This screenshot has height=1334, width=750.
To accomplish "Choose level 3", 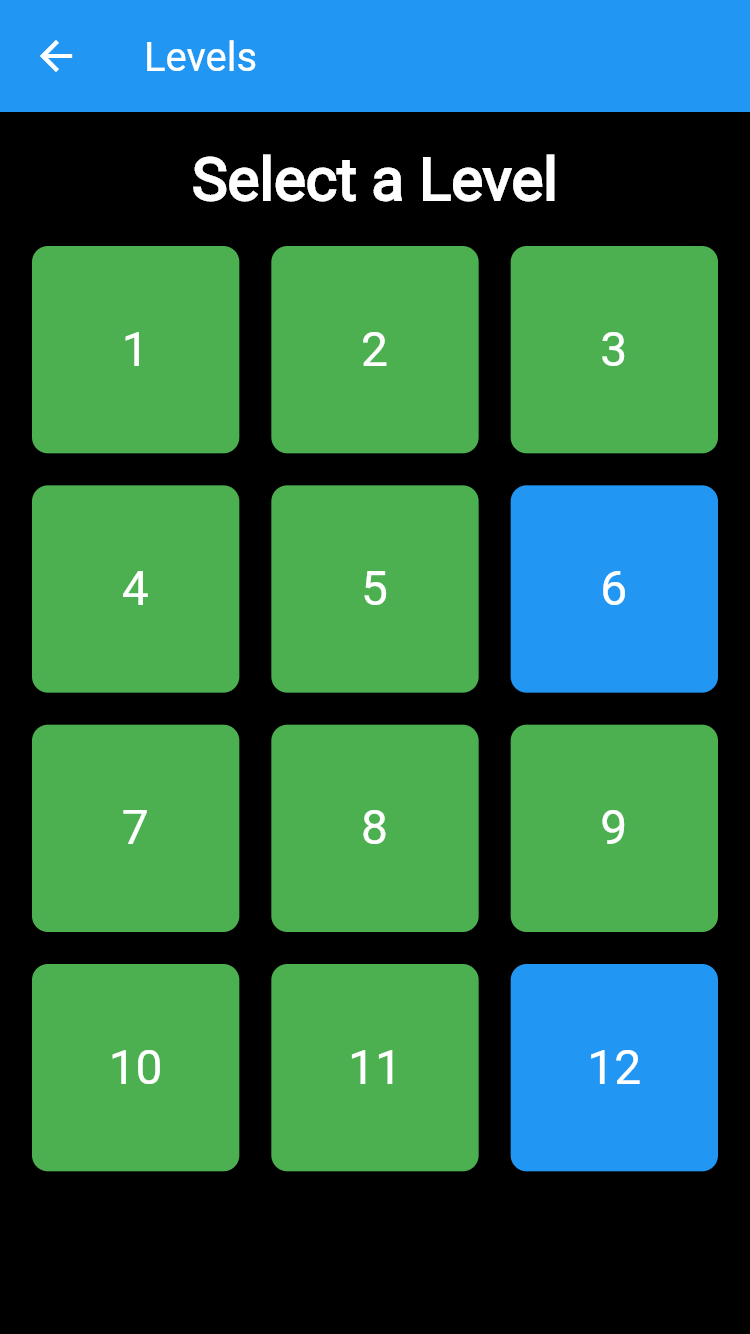I will point(614,350).
